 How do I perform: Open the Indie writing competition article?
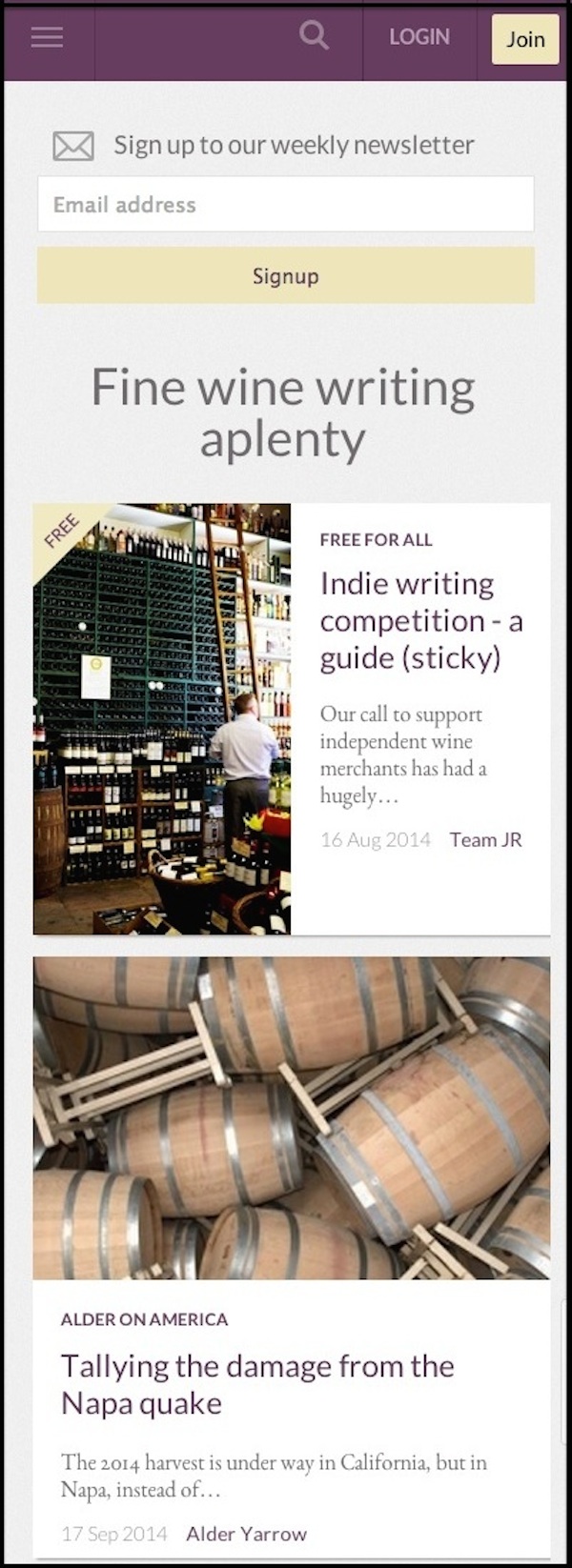click(x=420, y=620)
